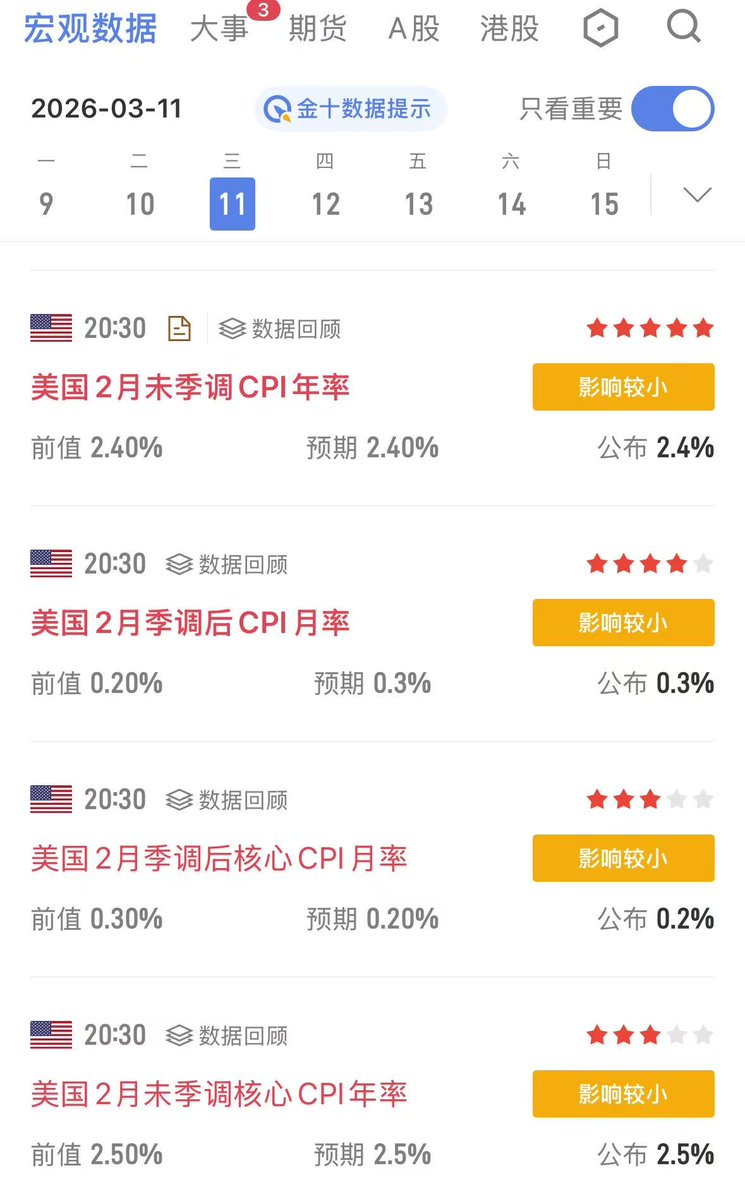Switch to the 期货 tab
Screen dimensions: 745x1199
(318, 29)
